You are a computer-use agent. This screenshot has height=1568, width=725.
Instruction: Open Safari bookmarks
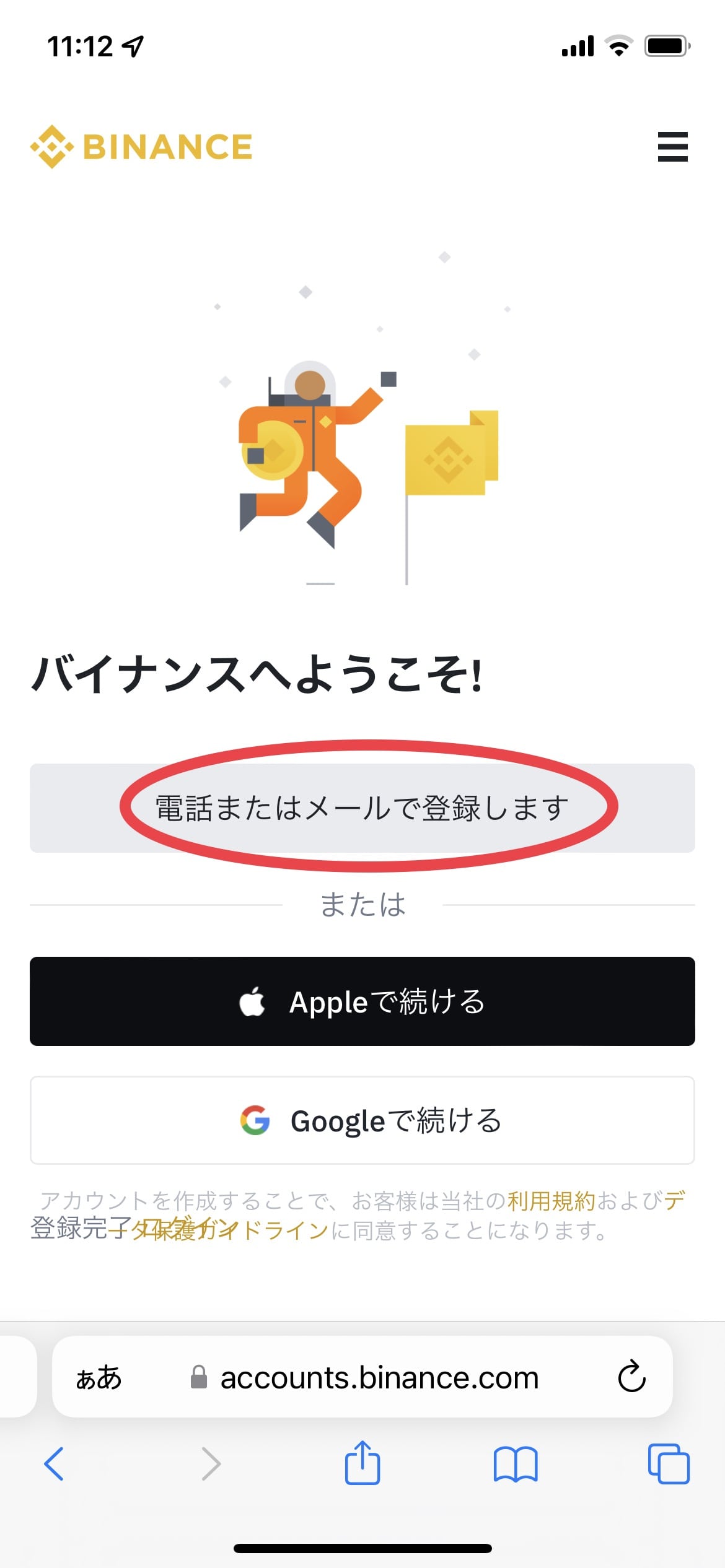tap(516, 1464)
